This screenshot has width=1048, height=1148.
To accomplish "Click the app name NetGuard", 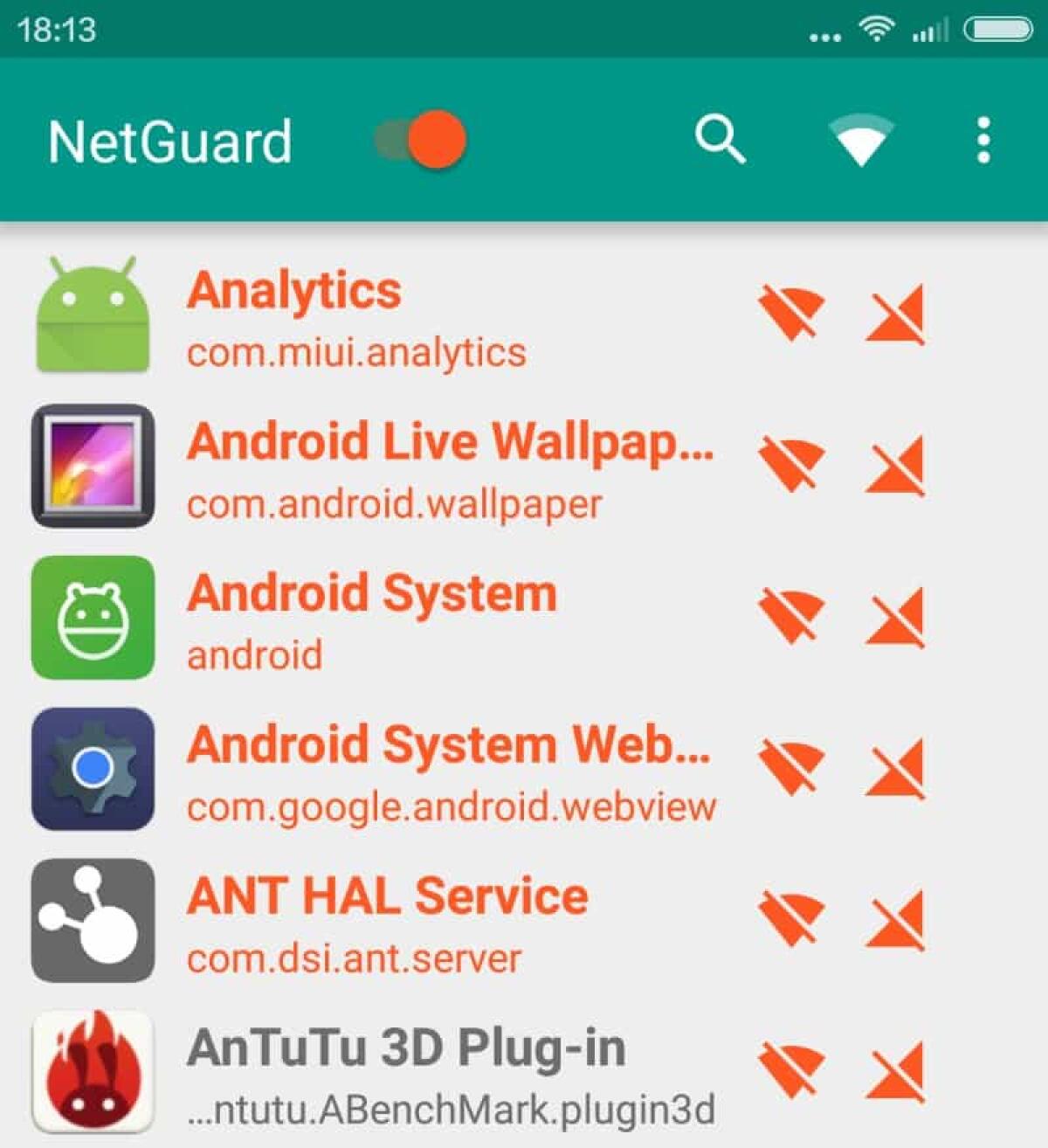I will pyautogui.click(x=170, y=140).
